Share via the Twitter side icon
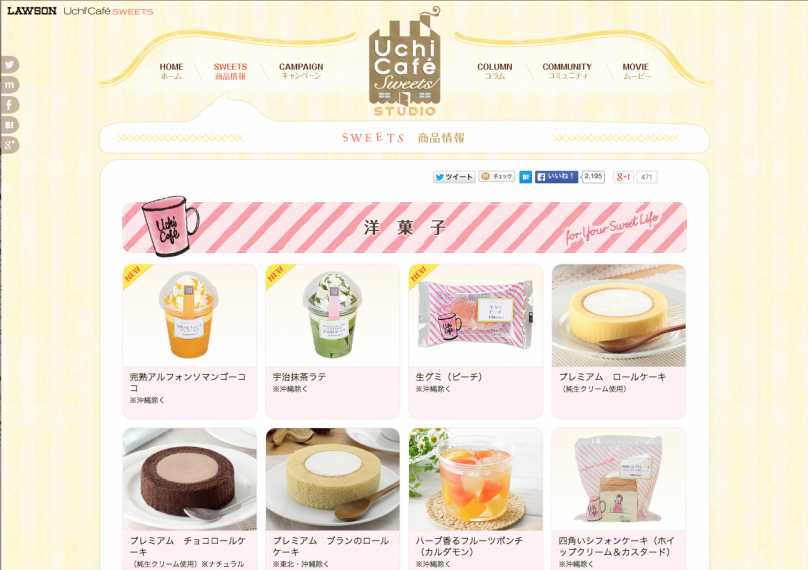808x570 pixels. coord(9,64)
